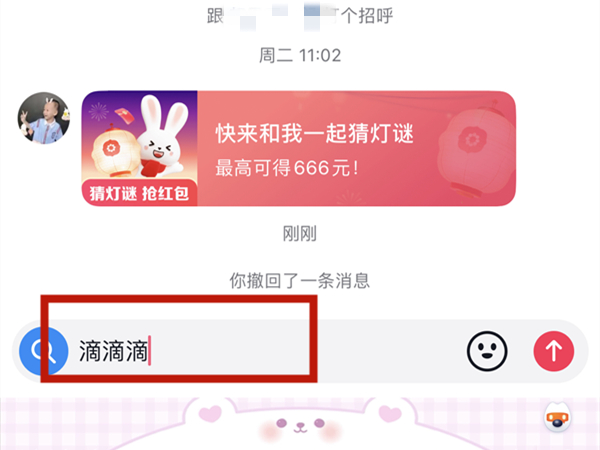Open the camera sticker icon
Viewport: 600px width, 450px height.
click(557, 418)
